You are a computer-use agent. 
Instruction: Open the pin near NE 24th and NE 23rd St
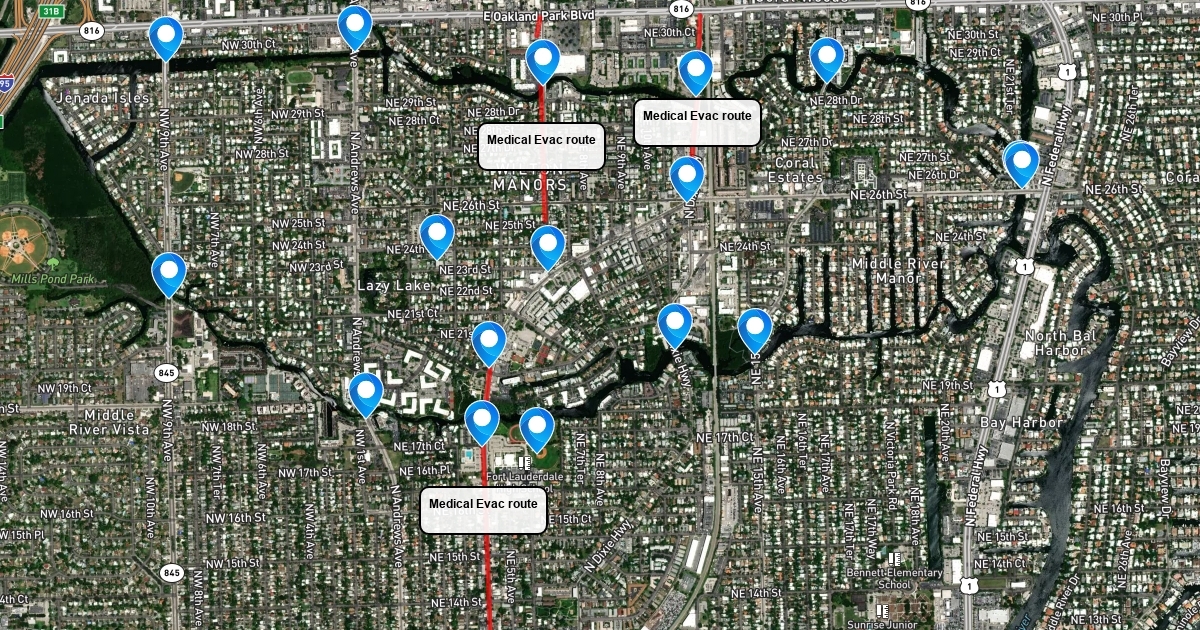[x=437, y=235]
